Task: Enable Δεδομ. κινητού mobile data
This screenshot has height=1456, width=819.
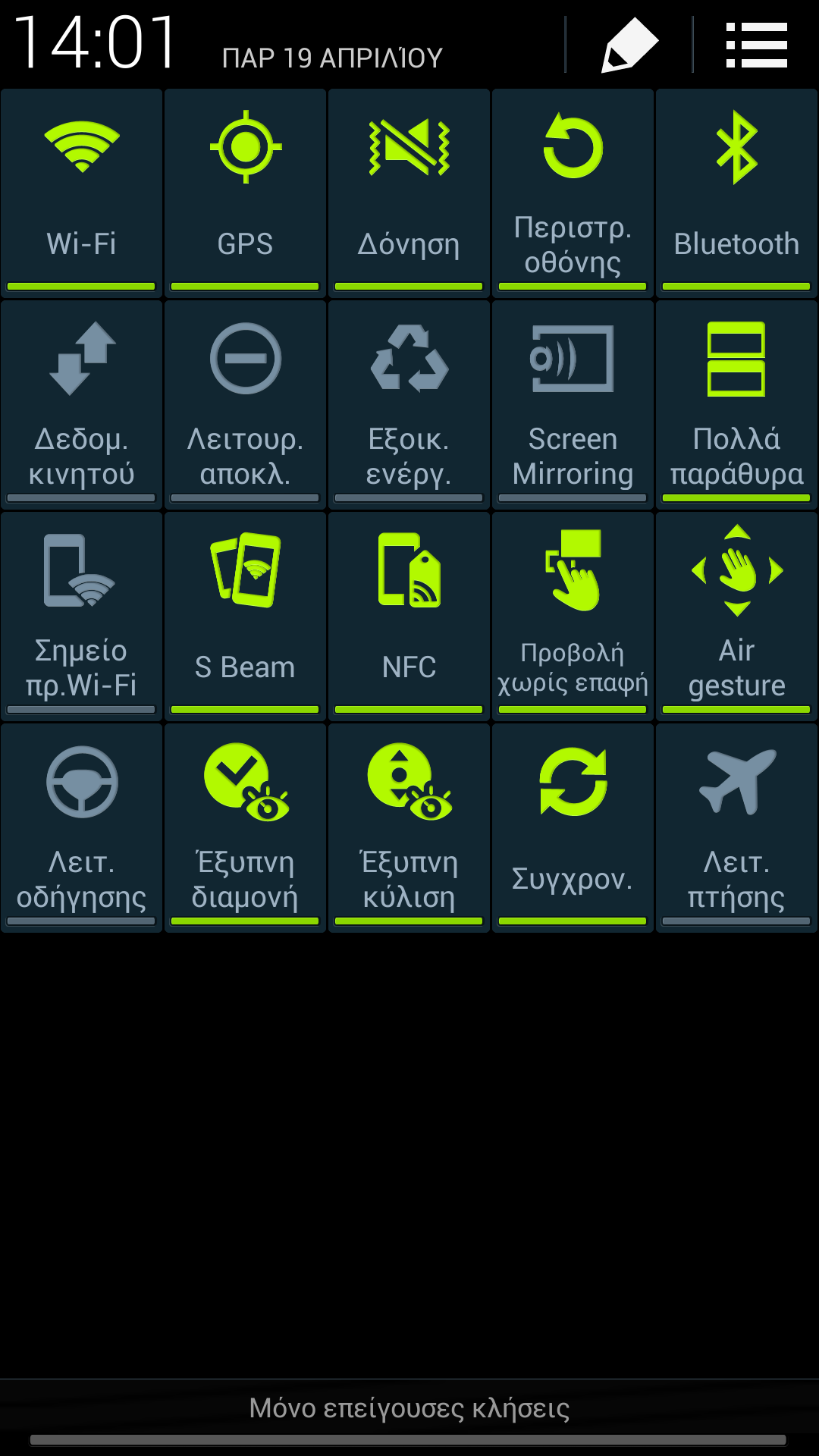Action: [82, 404]
